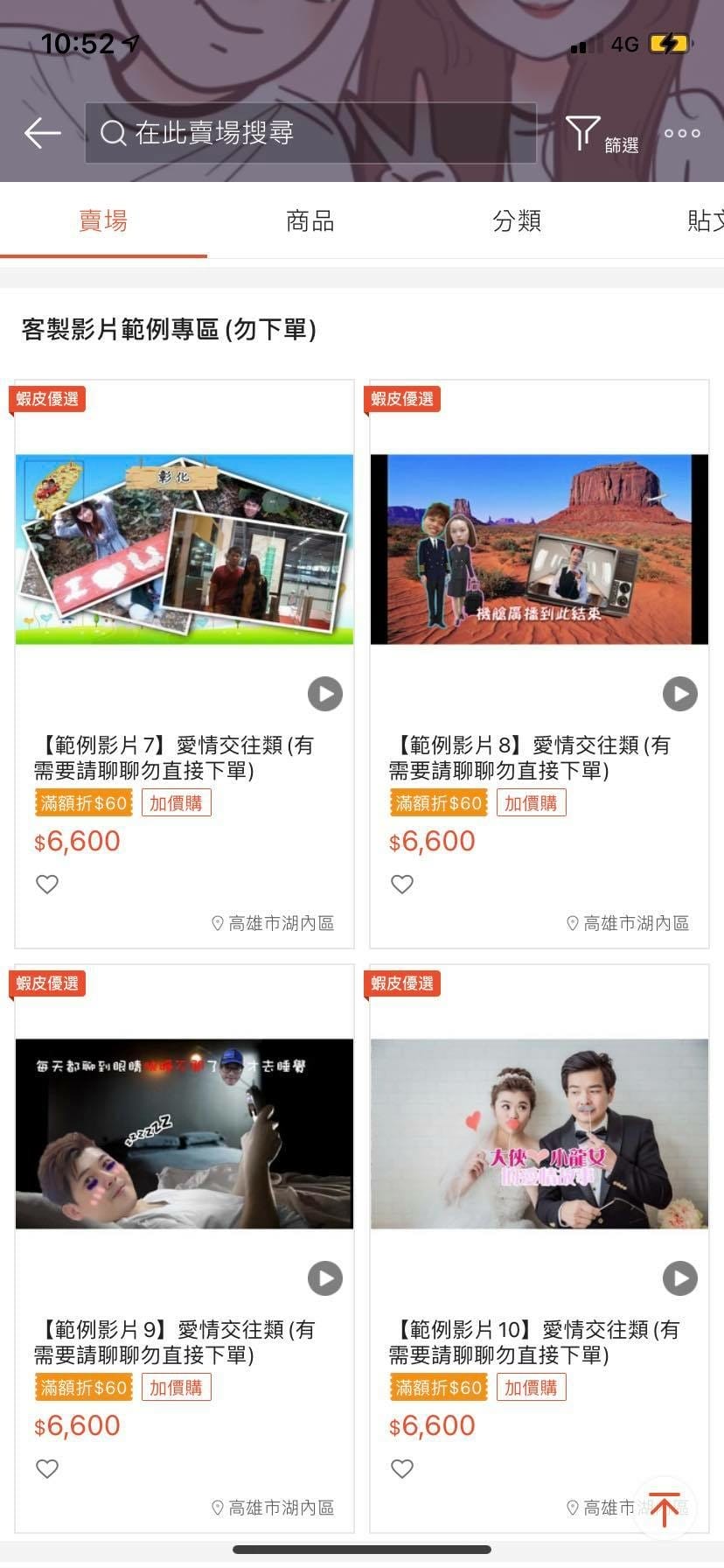Favorite the 範例影片8 listing via its heart
Screen dimensions: 724x1568
click(402, 884)
